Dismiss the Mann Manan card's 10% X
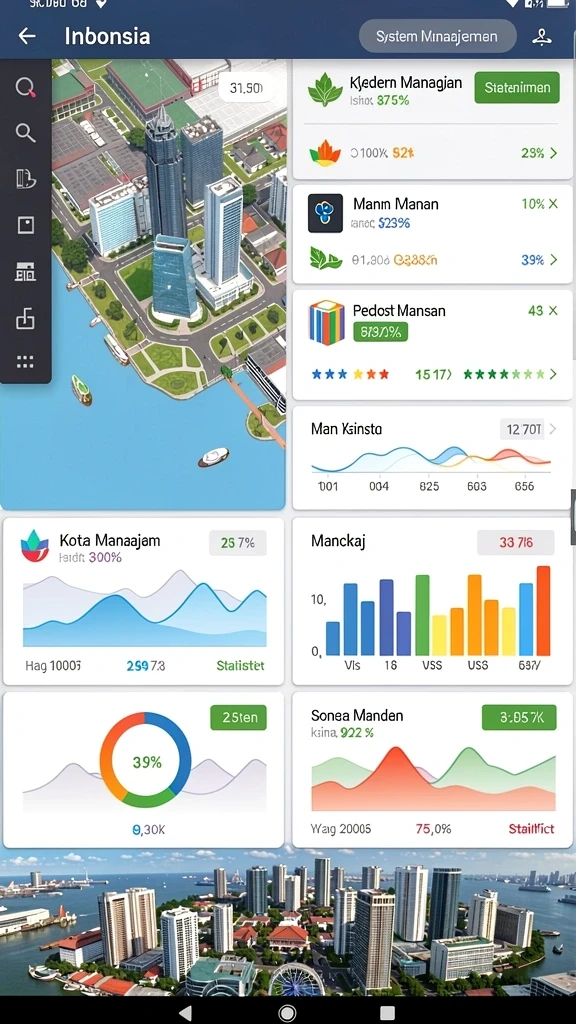 [x=553, y=204]
